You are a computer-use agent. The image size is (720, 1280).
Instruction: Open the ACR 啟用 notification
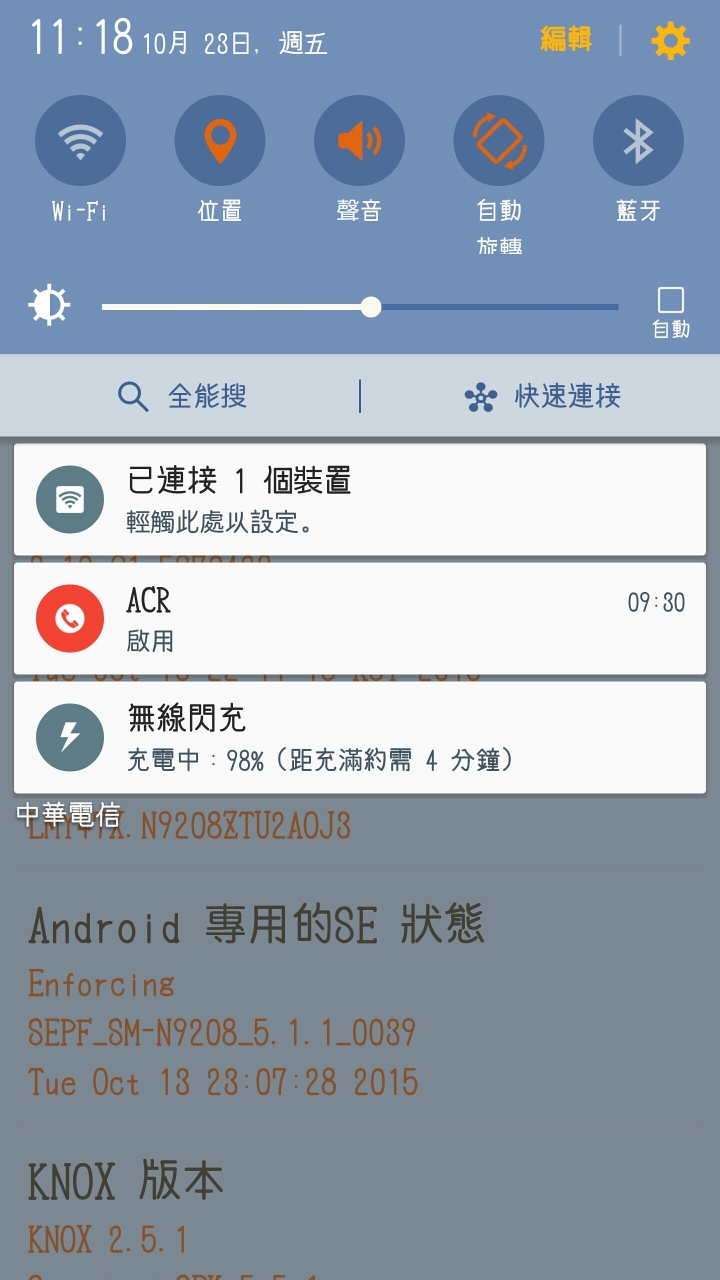(x=360, y=618)
